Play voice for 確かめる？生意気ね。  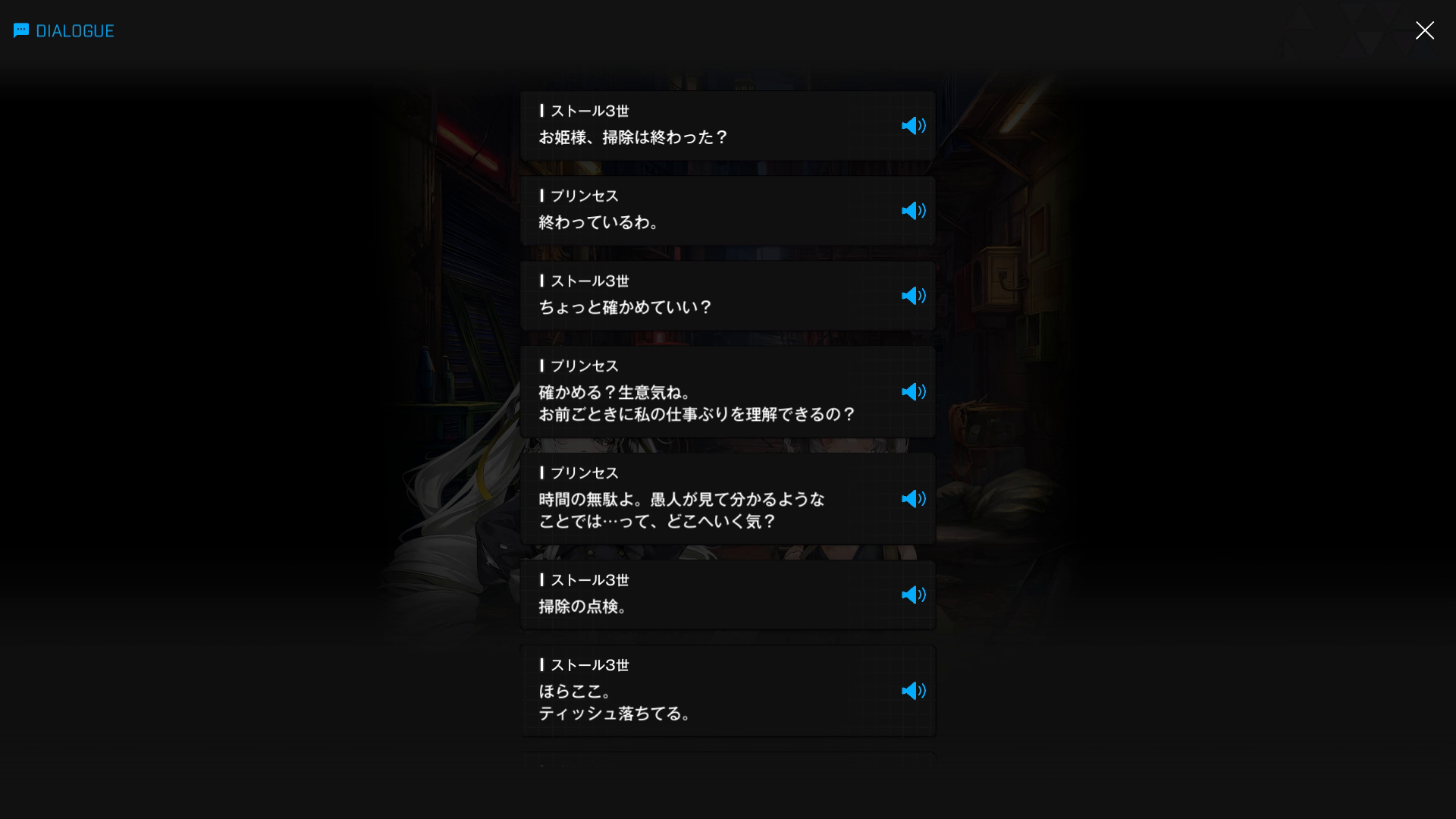[x=913, y=392]
